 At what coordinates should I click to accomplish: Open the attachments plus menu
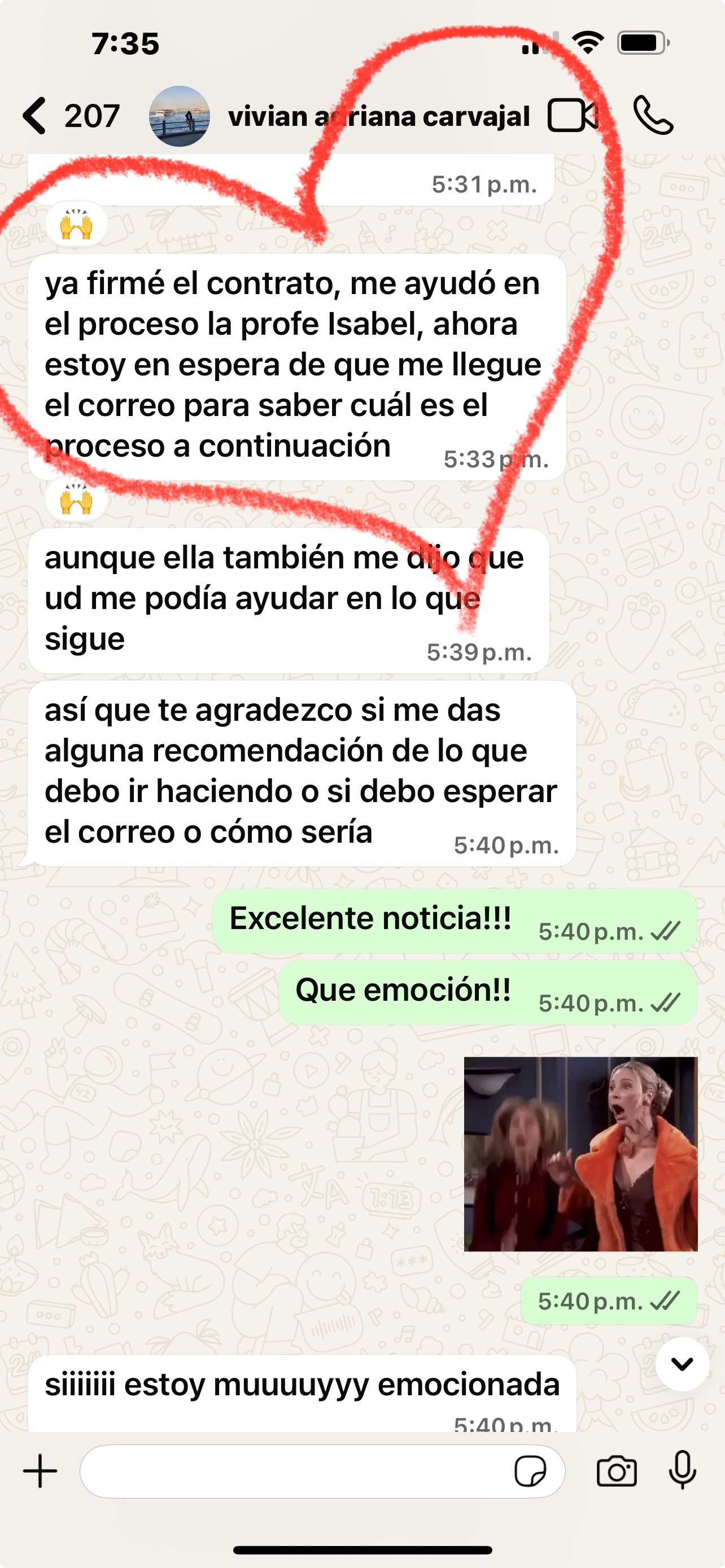coord(40,1471)
